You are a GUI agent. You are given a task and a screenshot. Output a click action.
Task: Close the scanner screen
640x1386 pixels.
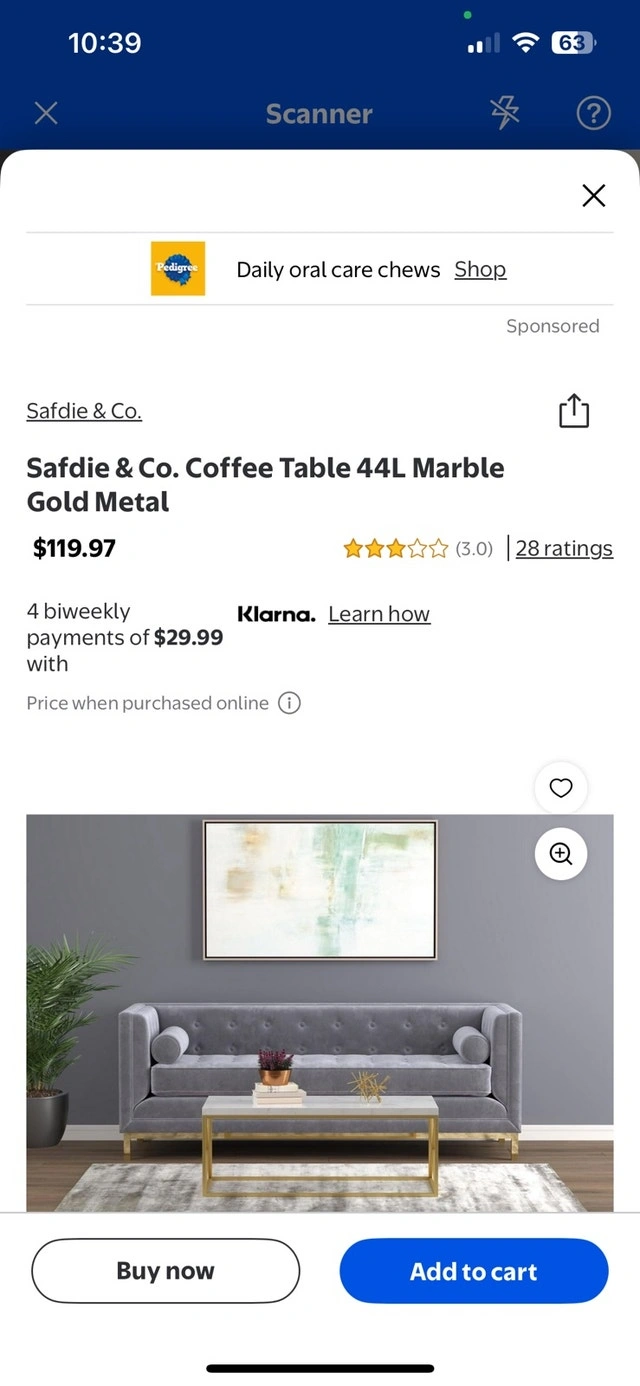(x=46, y=113)
